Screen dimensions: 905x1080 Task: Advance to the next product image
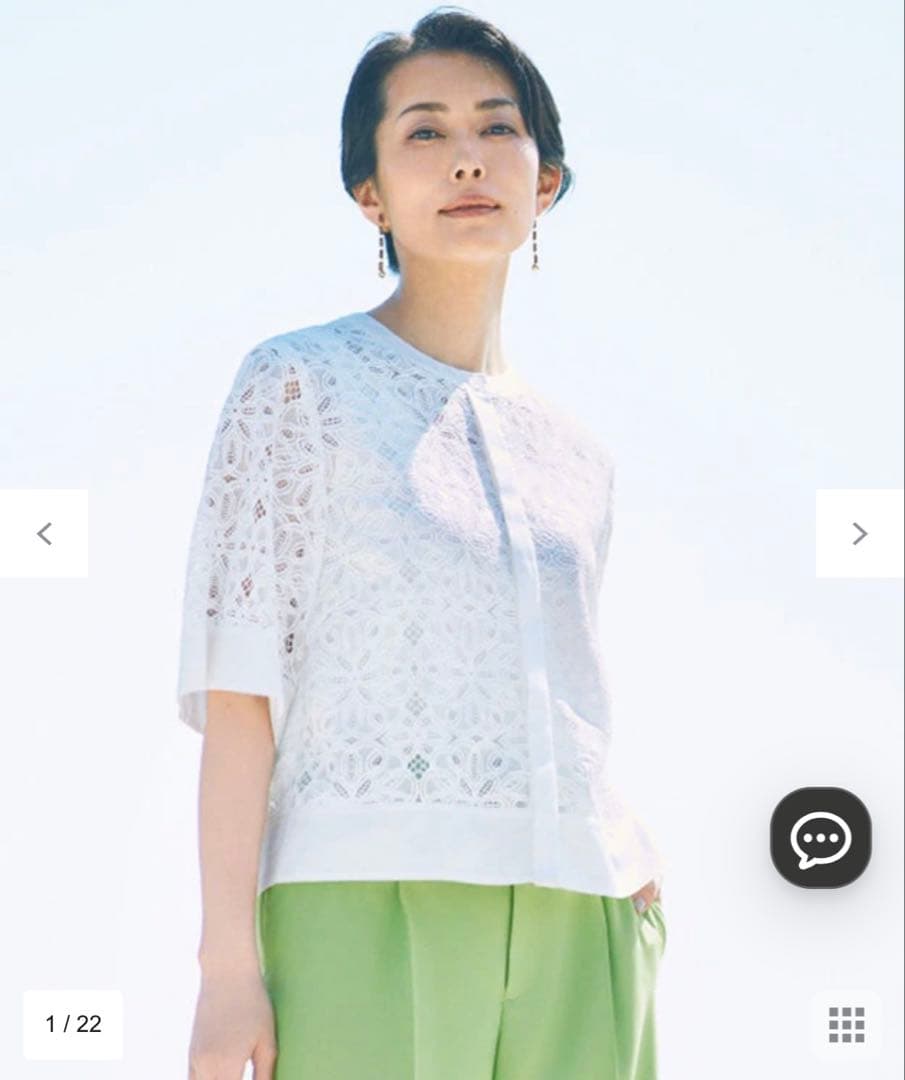(859, 533)
